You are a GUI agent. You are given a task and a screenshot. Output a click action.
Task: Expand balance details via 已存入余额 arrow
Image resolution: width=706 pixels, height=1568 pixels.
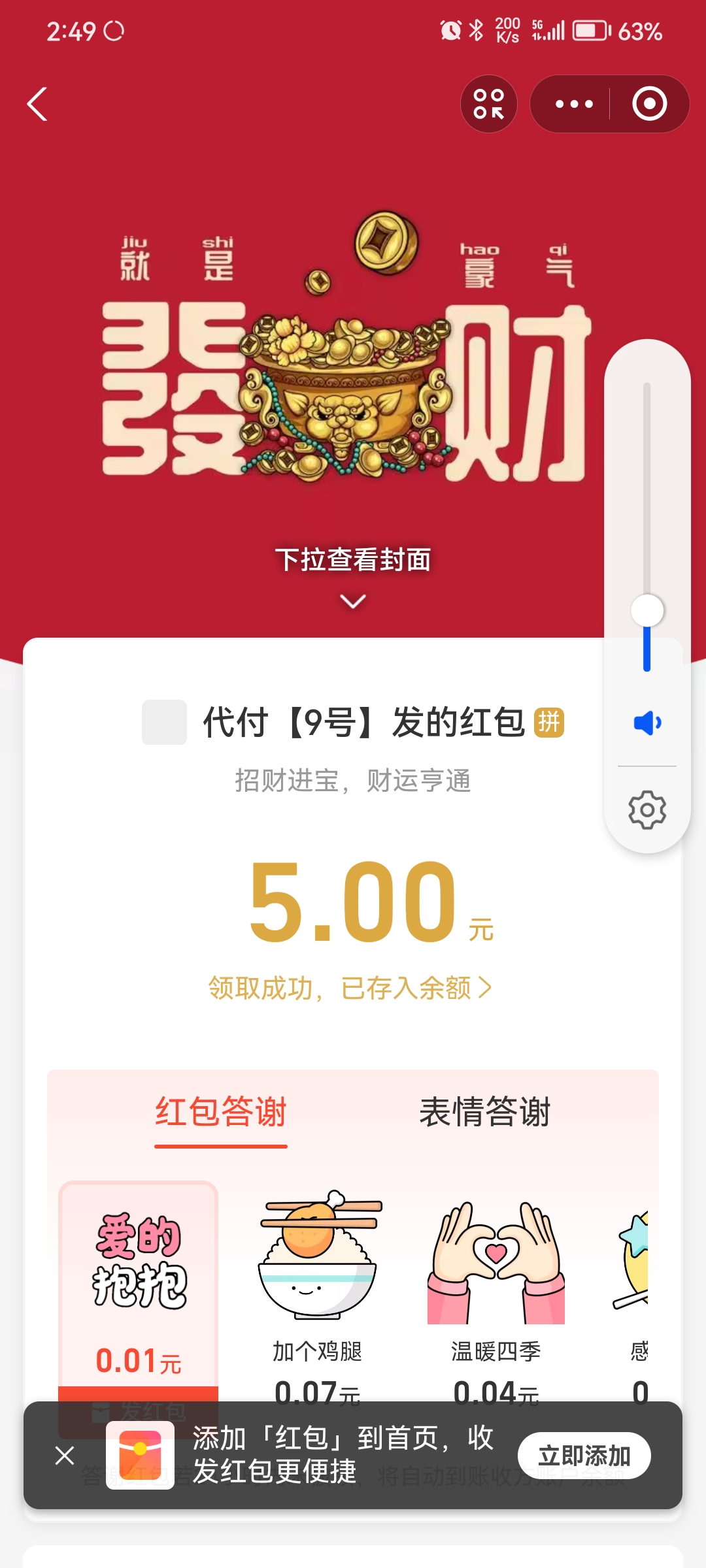tap(484, 988)
